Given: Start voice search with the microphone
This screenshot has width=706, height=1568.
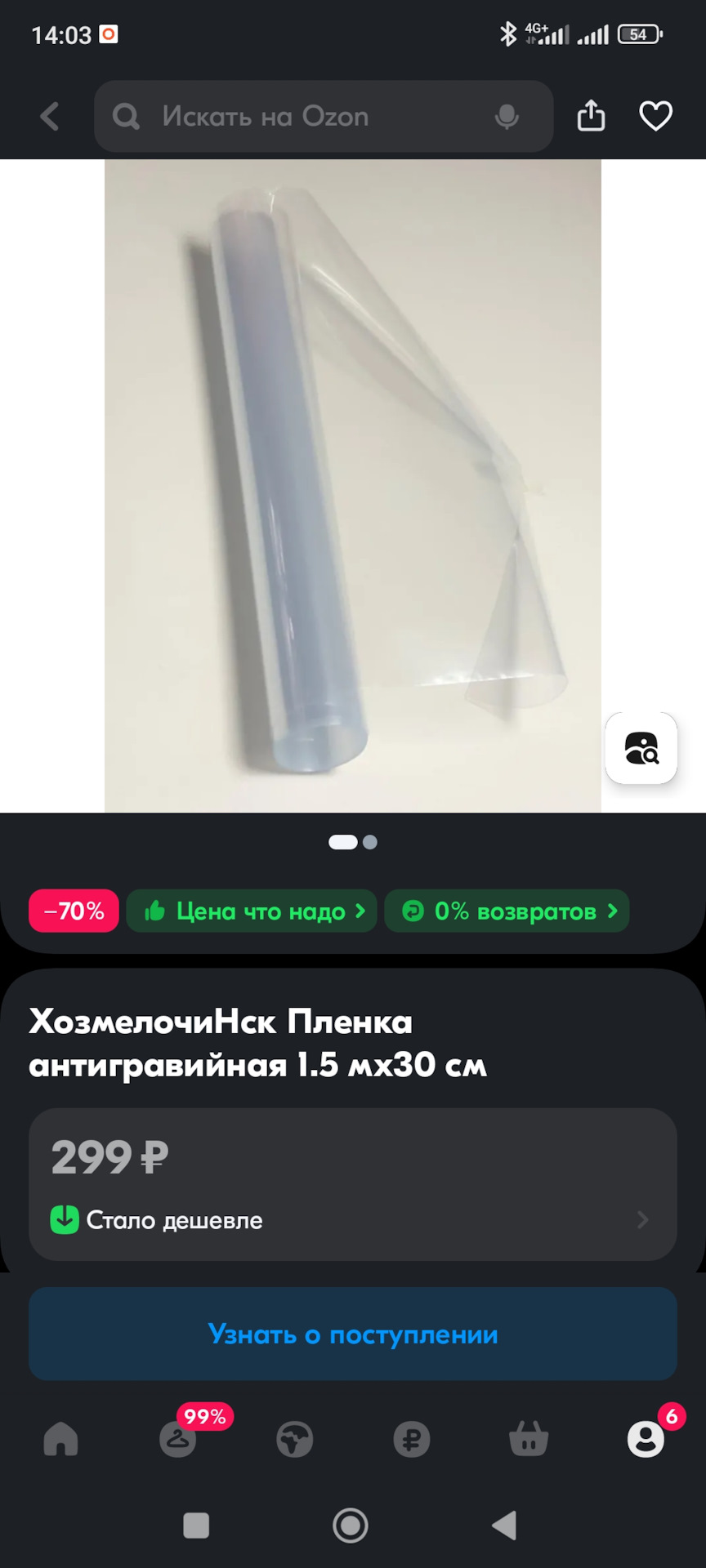Looking at the screenshot, I should 507,117.
